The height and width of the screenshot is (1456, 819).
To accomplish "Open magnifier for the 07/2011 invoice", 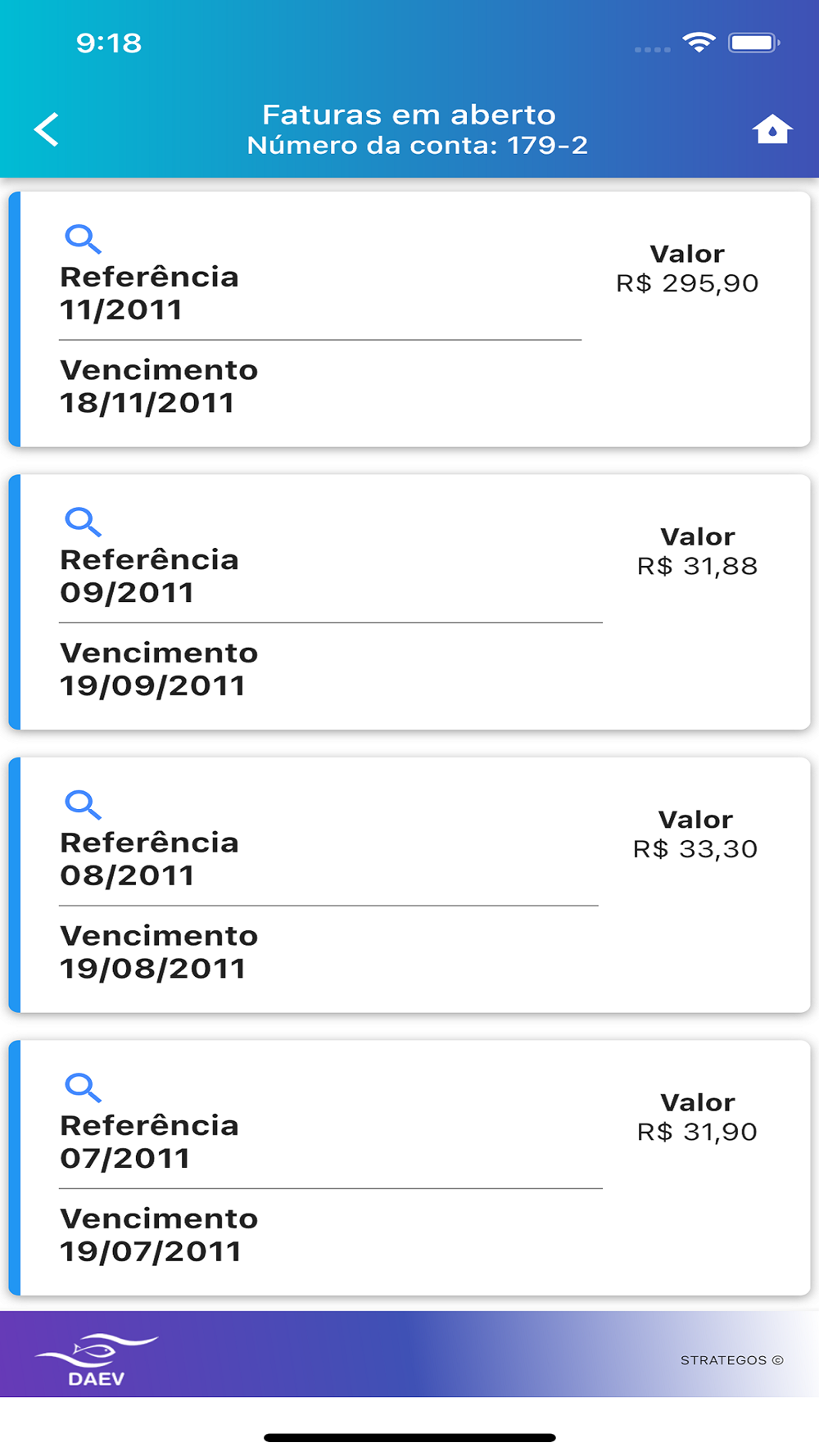I will [83, 1087].
